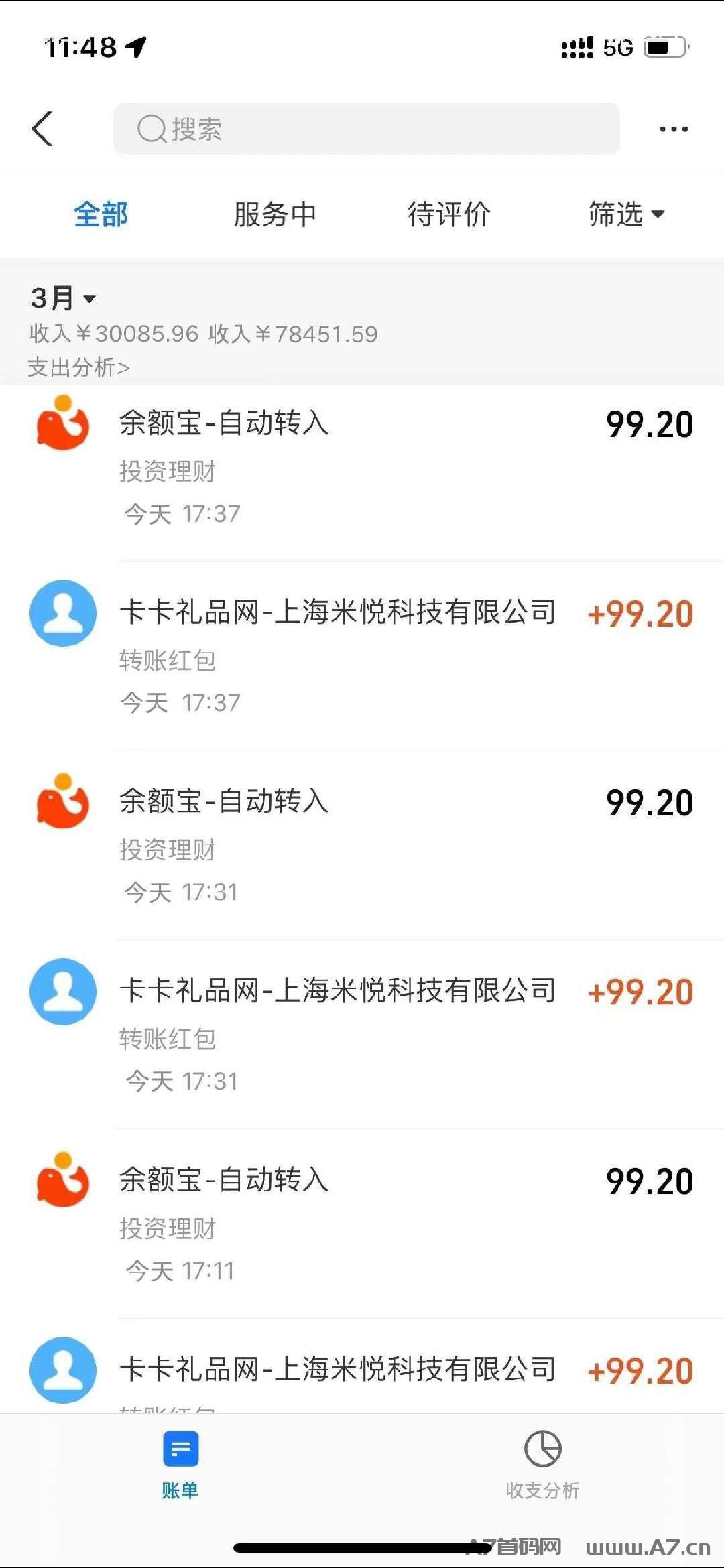Open the 筛选 filter dropdown
The width and height of the screenshot is (724, 1568).
(626, 214)
